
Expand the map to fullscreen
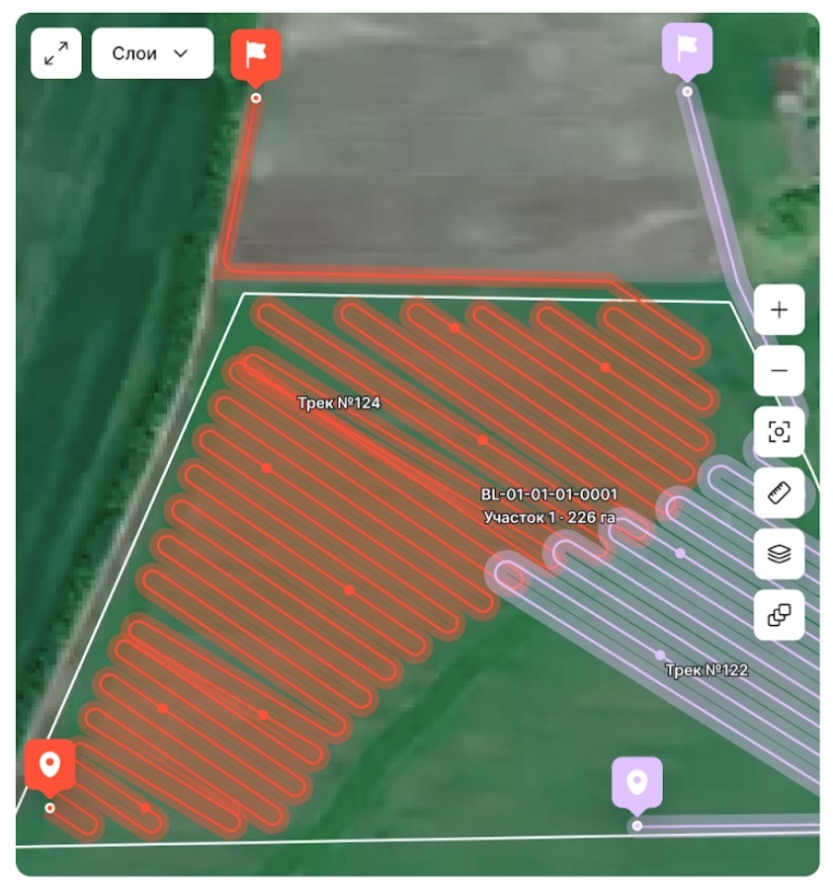tap(56, 54)
